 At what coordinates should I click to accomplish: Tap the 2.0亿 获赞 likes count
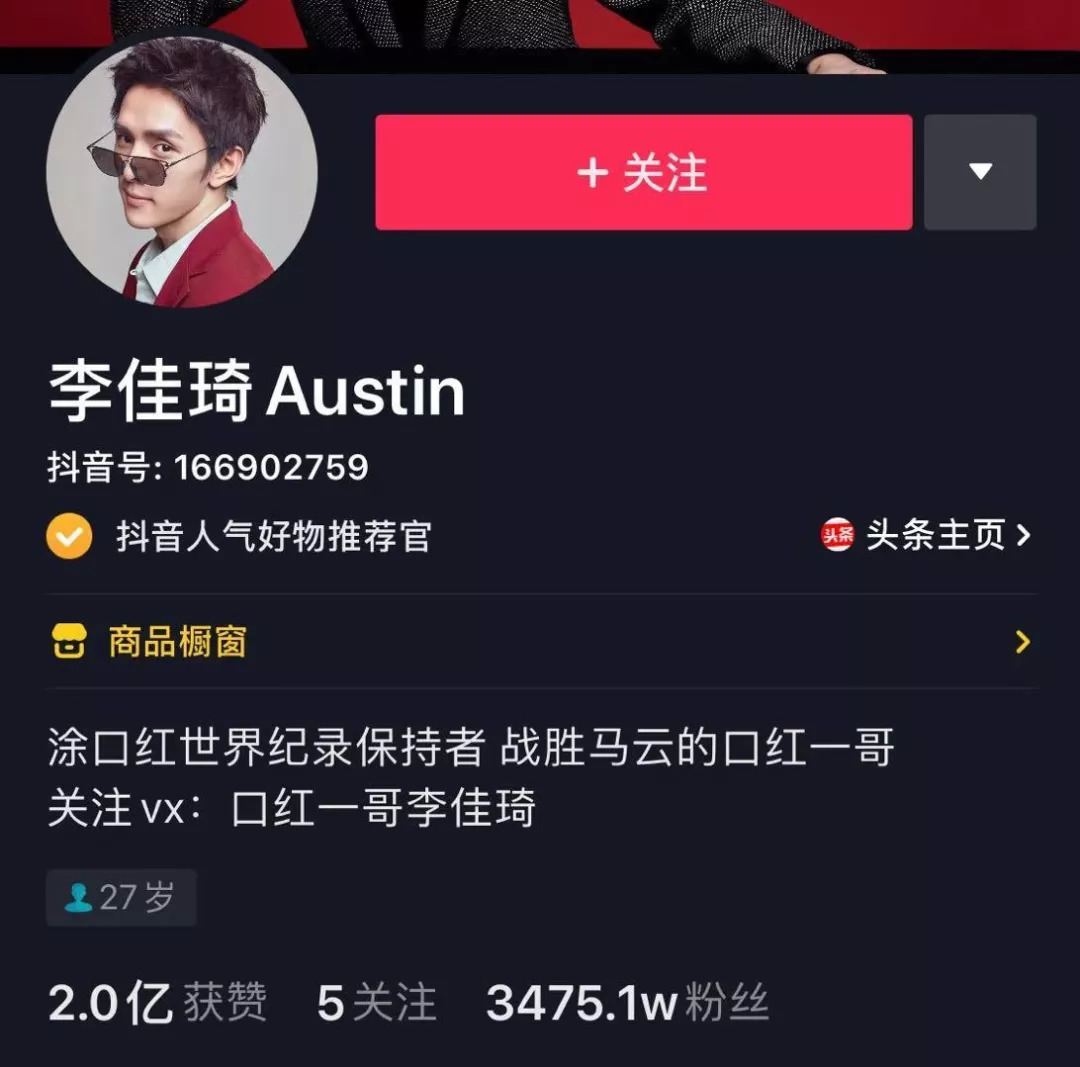click(158, 1002)
